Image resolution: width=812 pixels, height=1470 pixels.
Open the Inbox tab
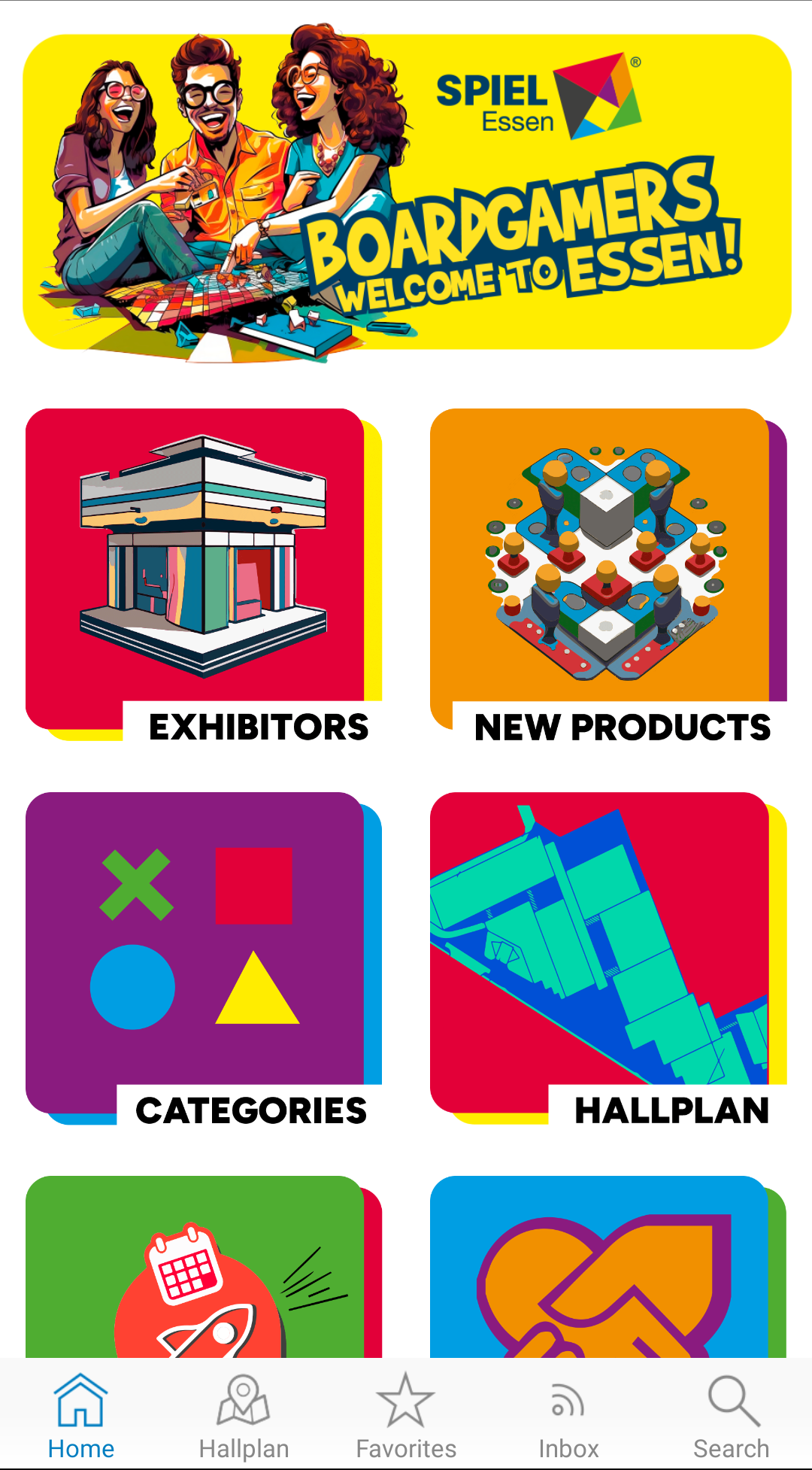point(568,1416)
